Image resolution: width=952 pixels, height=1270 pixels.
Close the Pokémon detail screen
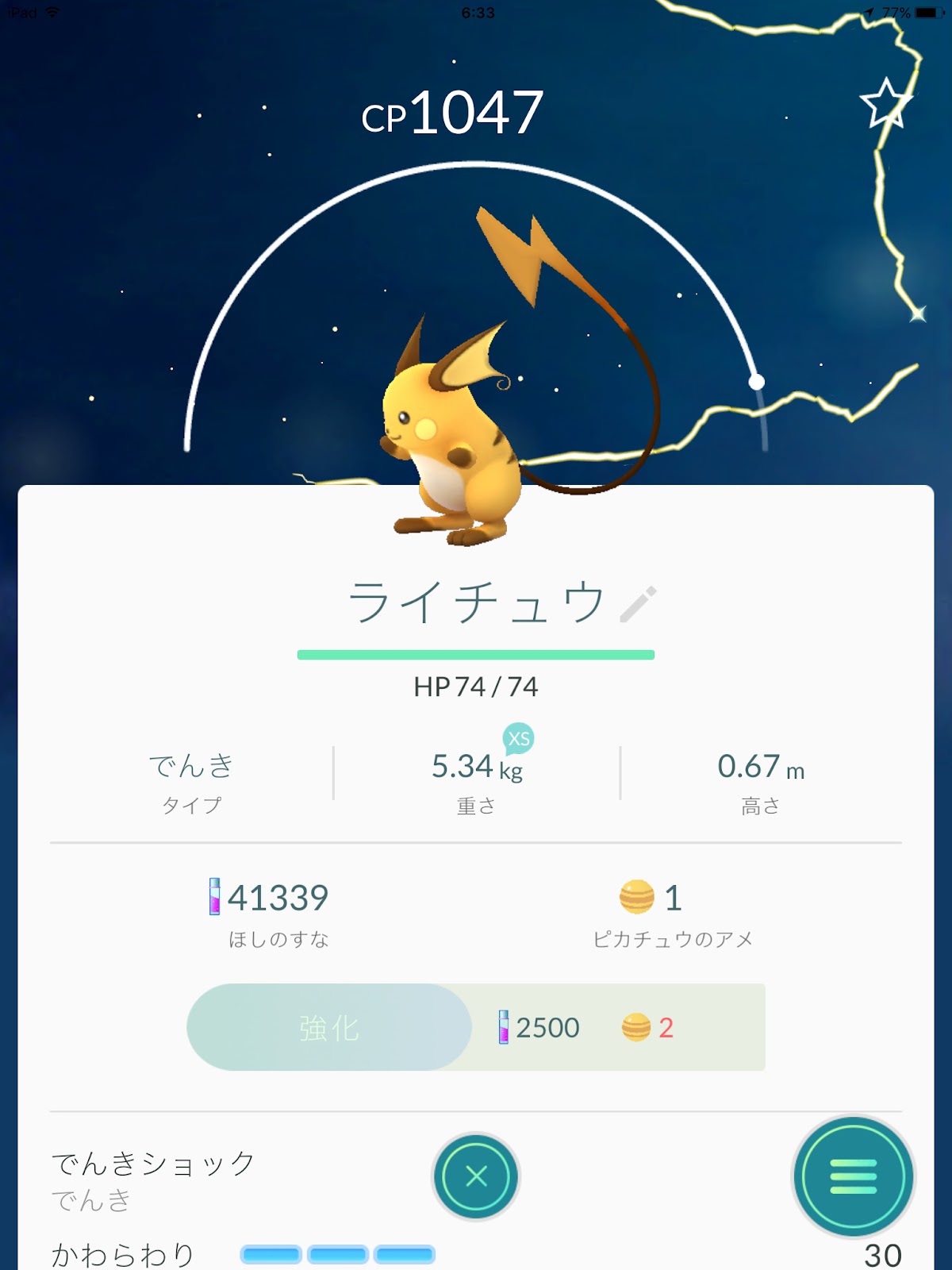(x=476, y=1176)
